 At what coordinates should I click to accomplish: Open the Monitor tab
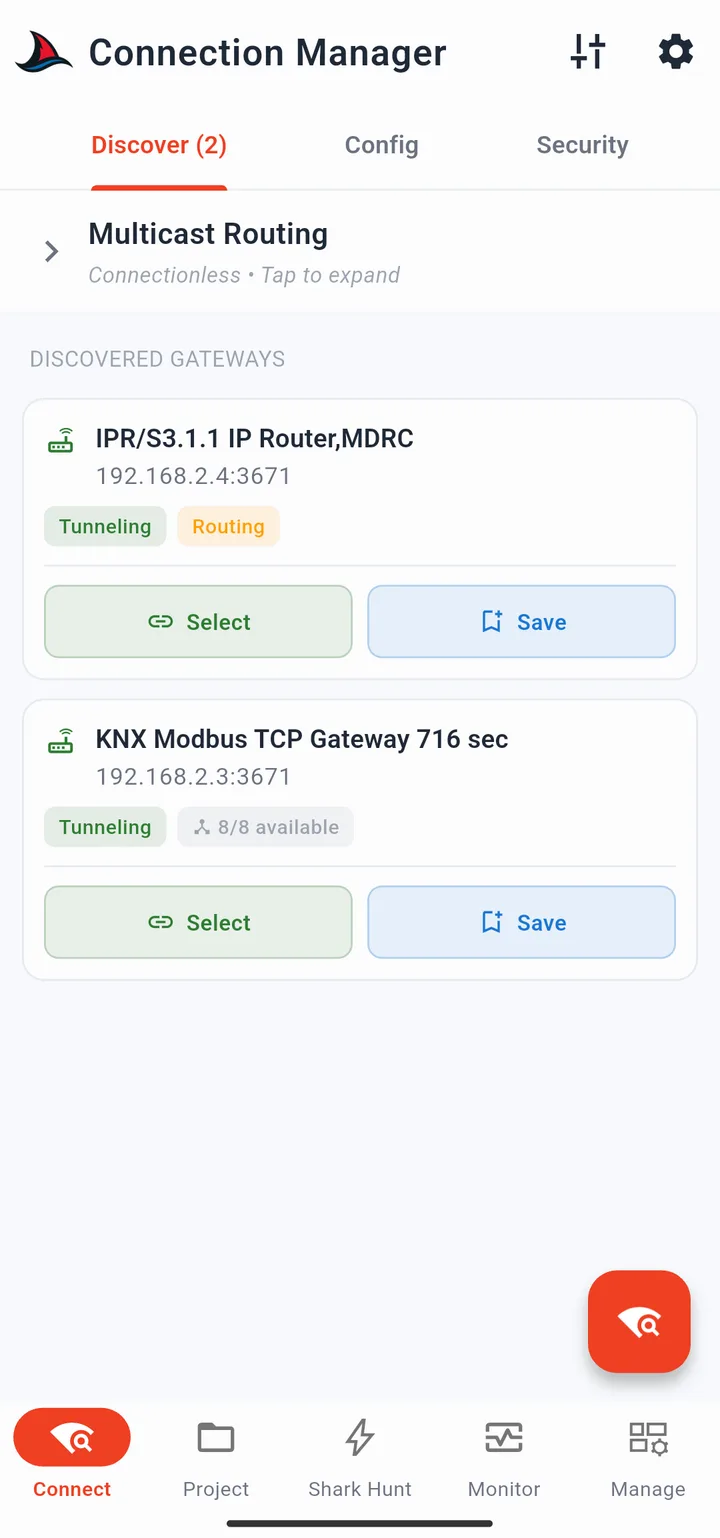(x=504, y=1456)
